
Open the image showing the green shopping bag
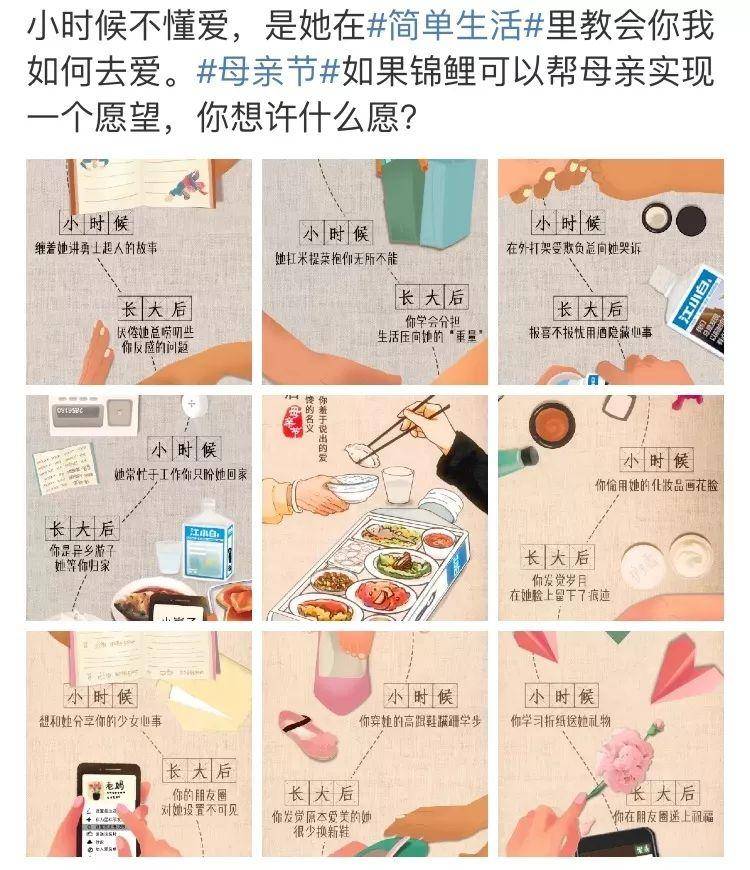pos(375,272)
